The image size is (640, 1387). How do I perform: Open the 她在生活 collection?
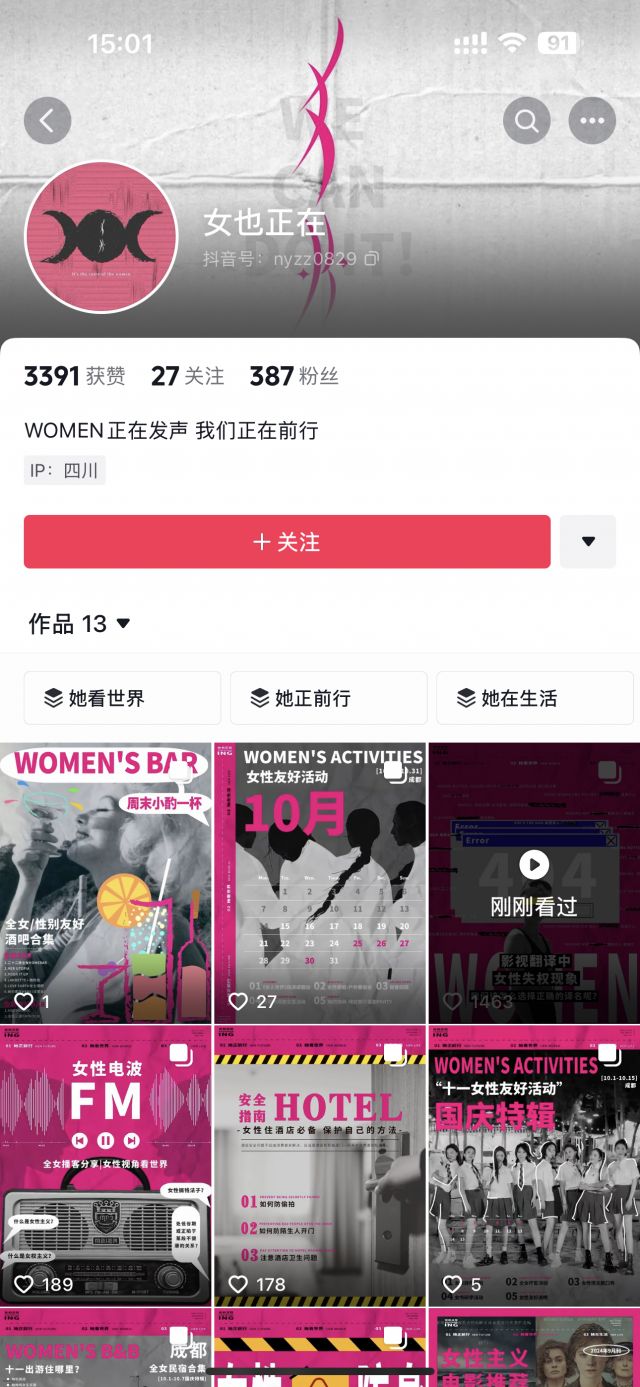(x=534, y=698)
